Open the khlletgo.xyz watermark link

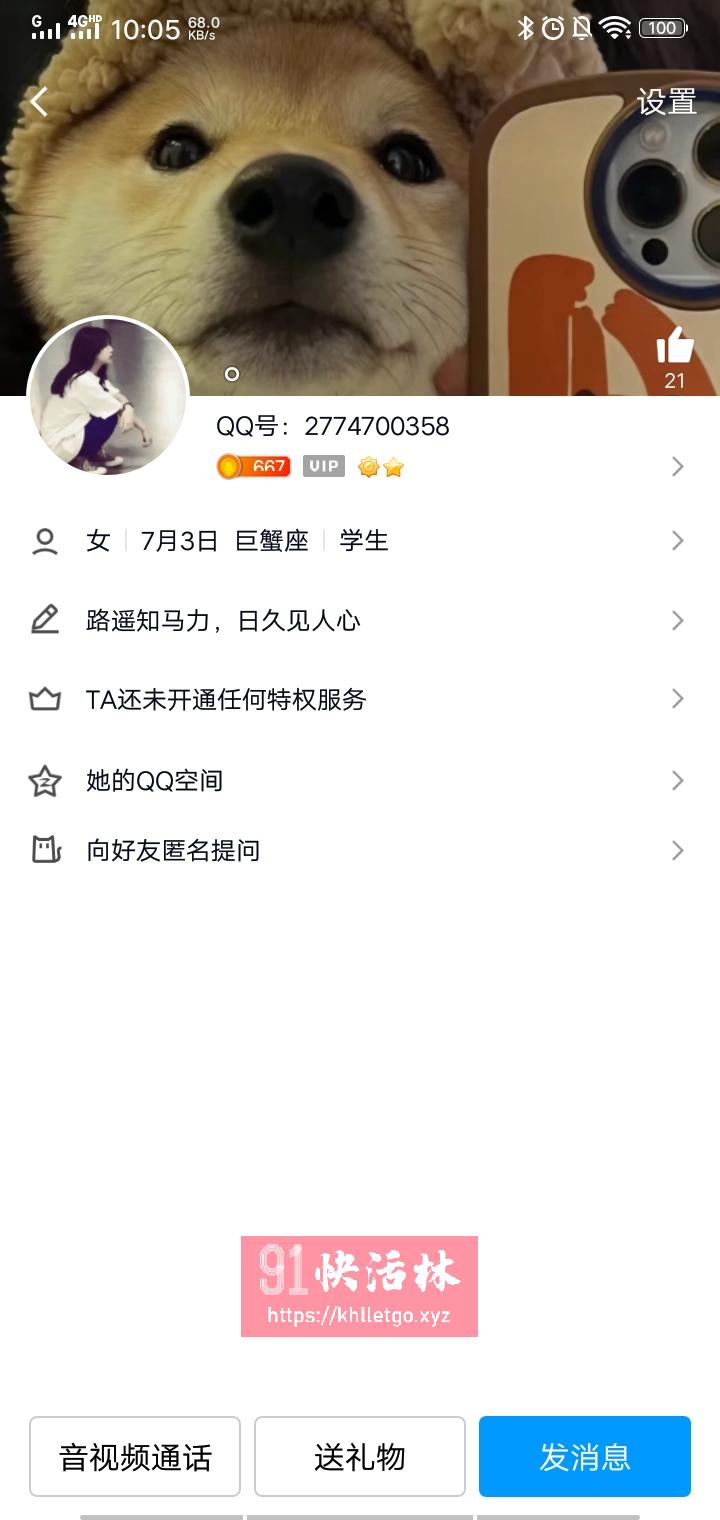pyautogui.click(x=360, y=1316)
